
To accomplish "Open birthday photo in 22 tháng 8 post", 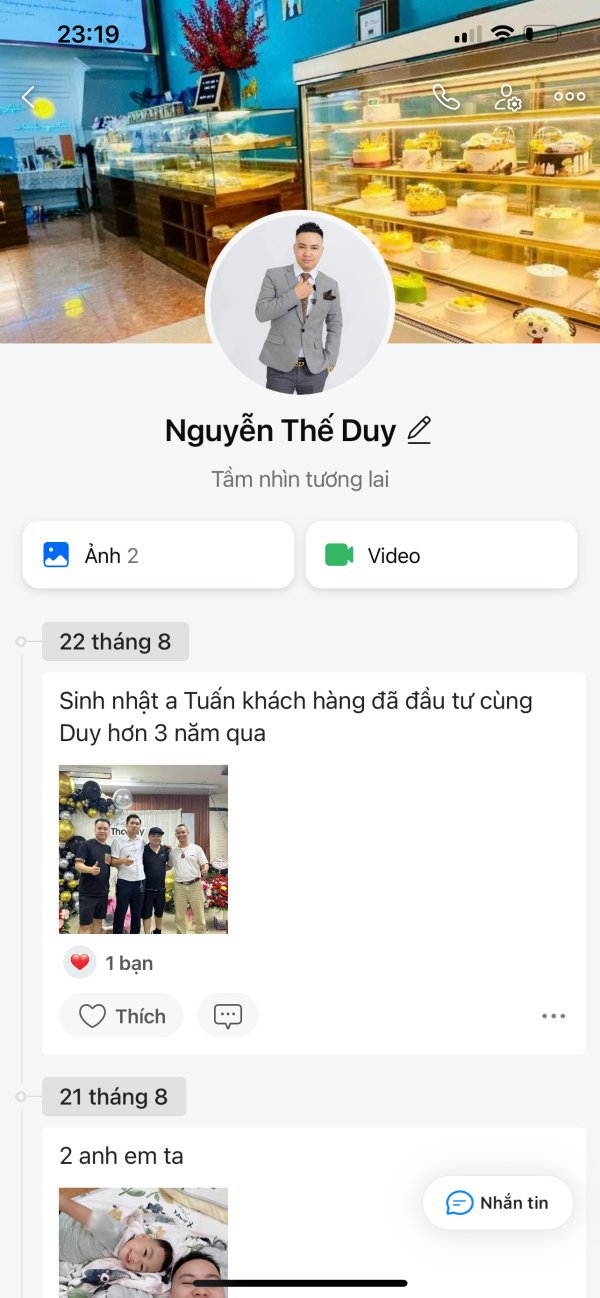I will (x=143, y=849).
